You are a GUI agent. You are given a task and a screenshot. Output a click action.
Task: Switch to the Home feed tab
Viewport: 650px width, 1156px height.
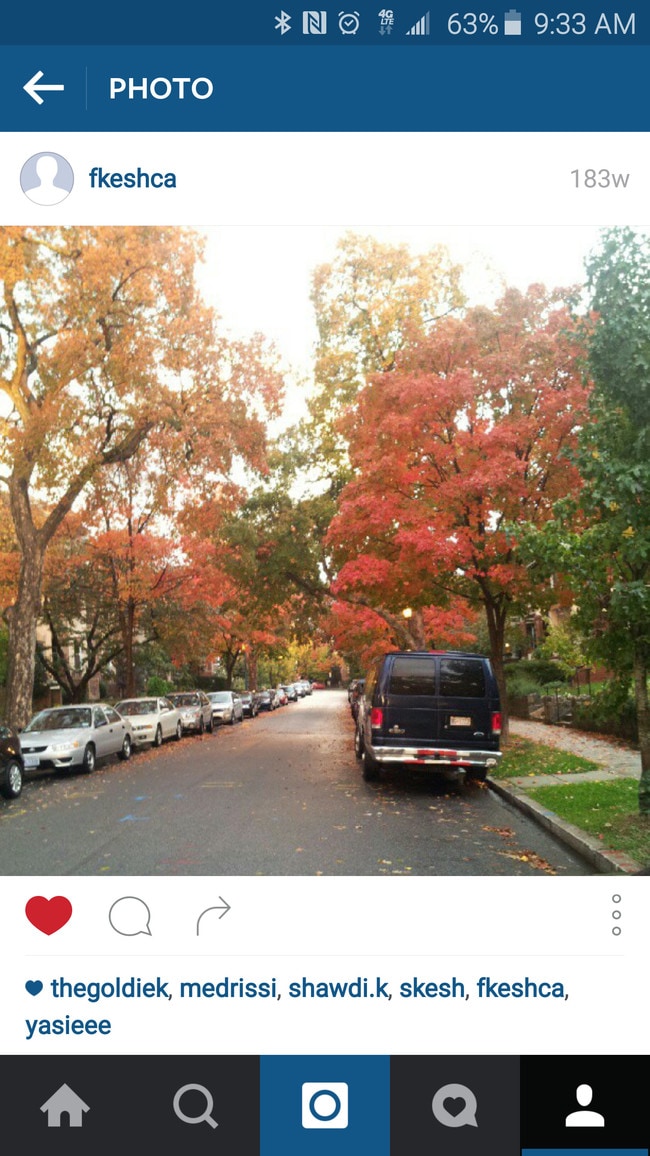click(x=65, y=1106)
